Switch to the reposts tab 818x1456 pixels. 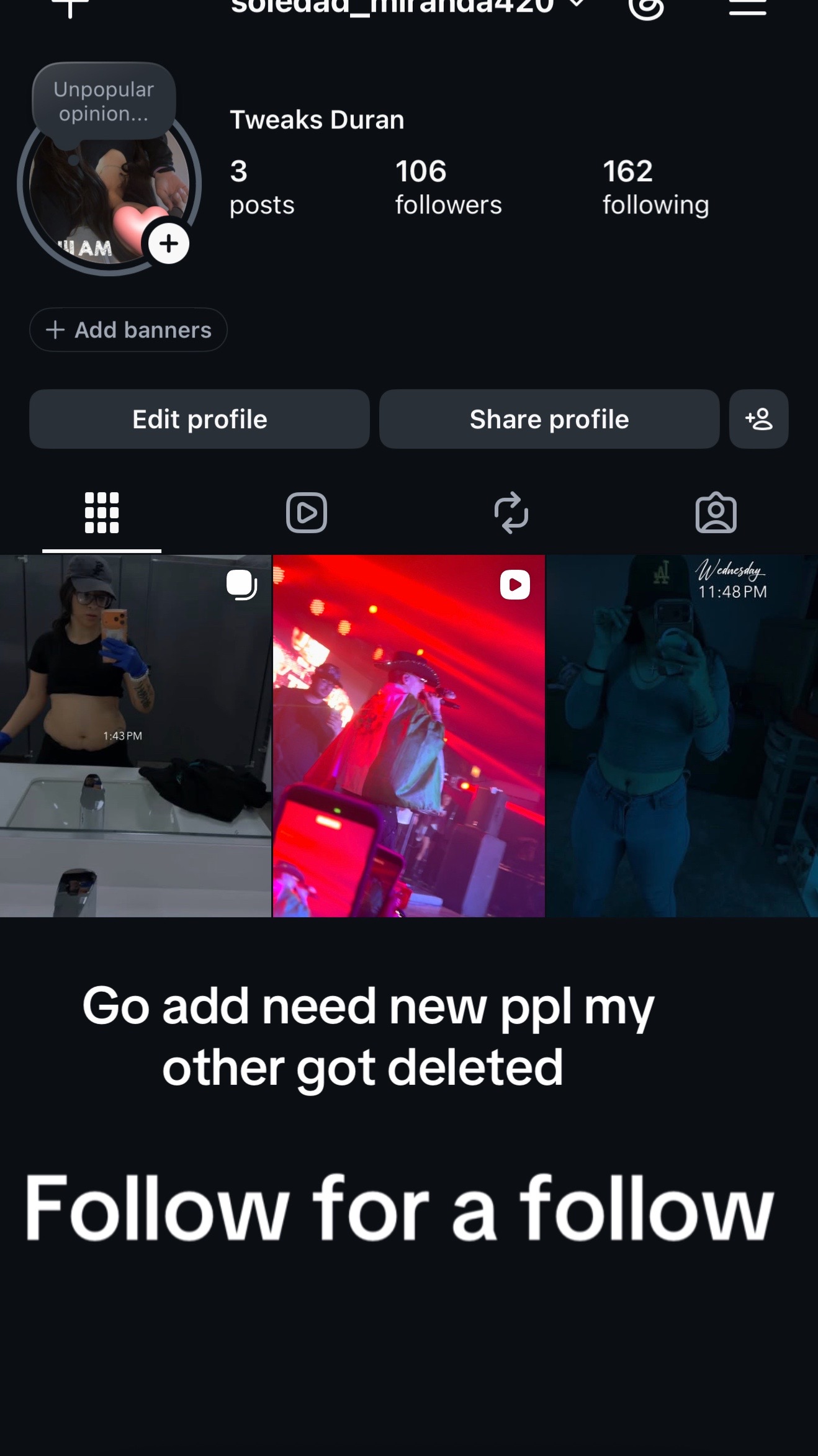(x=511, y=513)
